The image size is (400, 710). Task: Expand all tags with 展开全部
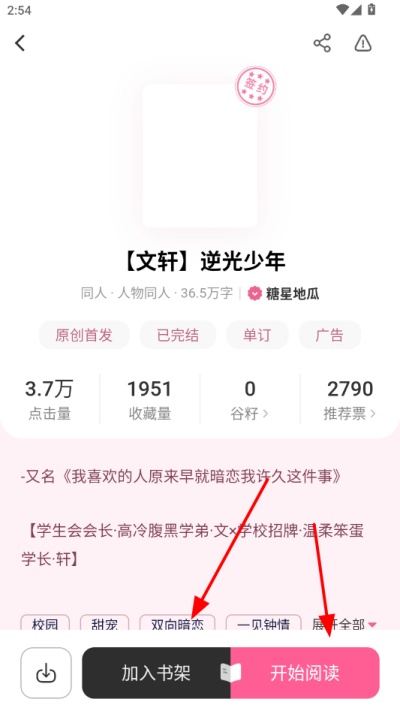click(344, 624)
